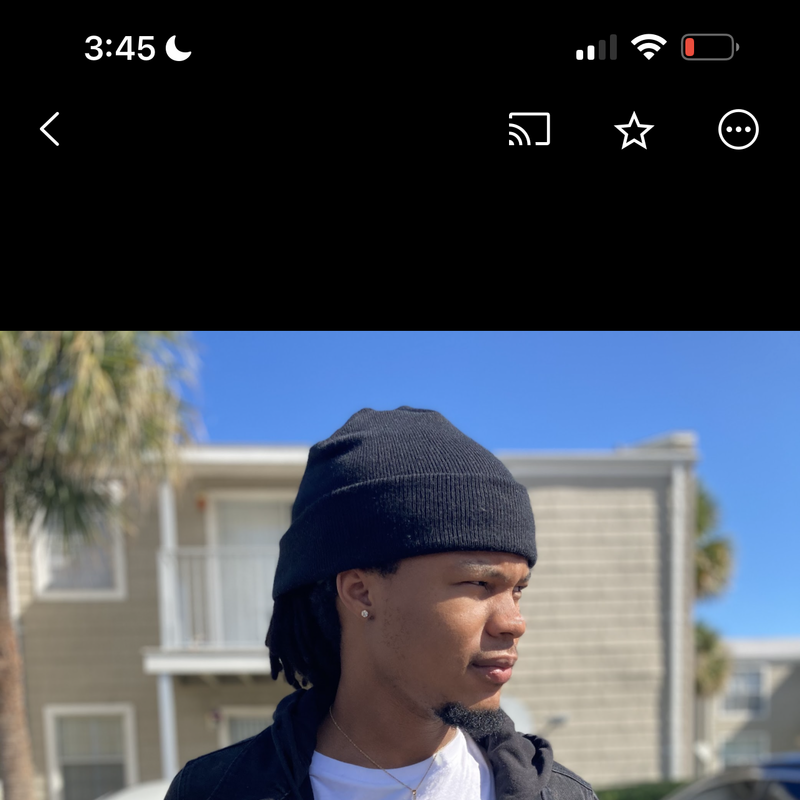The width and height of the screenshot is (800, 800).
Task: Cast this photo to a screen
Action: (529, 130)
